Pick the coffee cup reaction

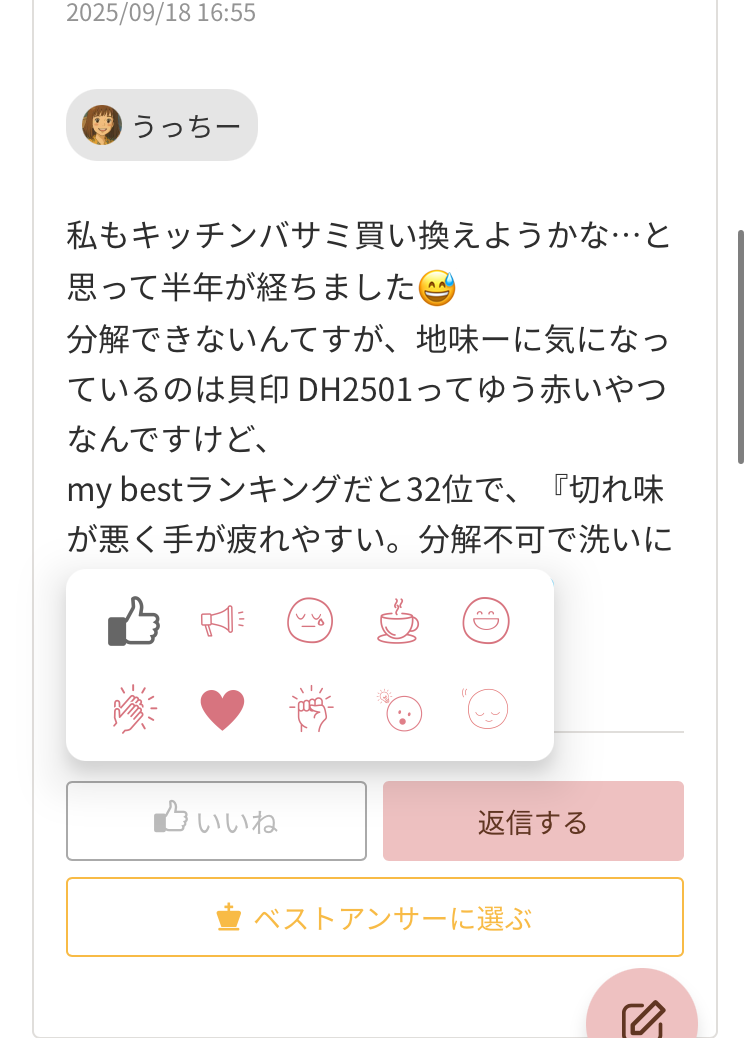point(397,622)
